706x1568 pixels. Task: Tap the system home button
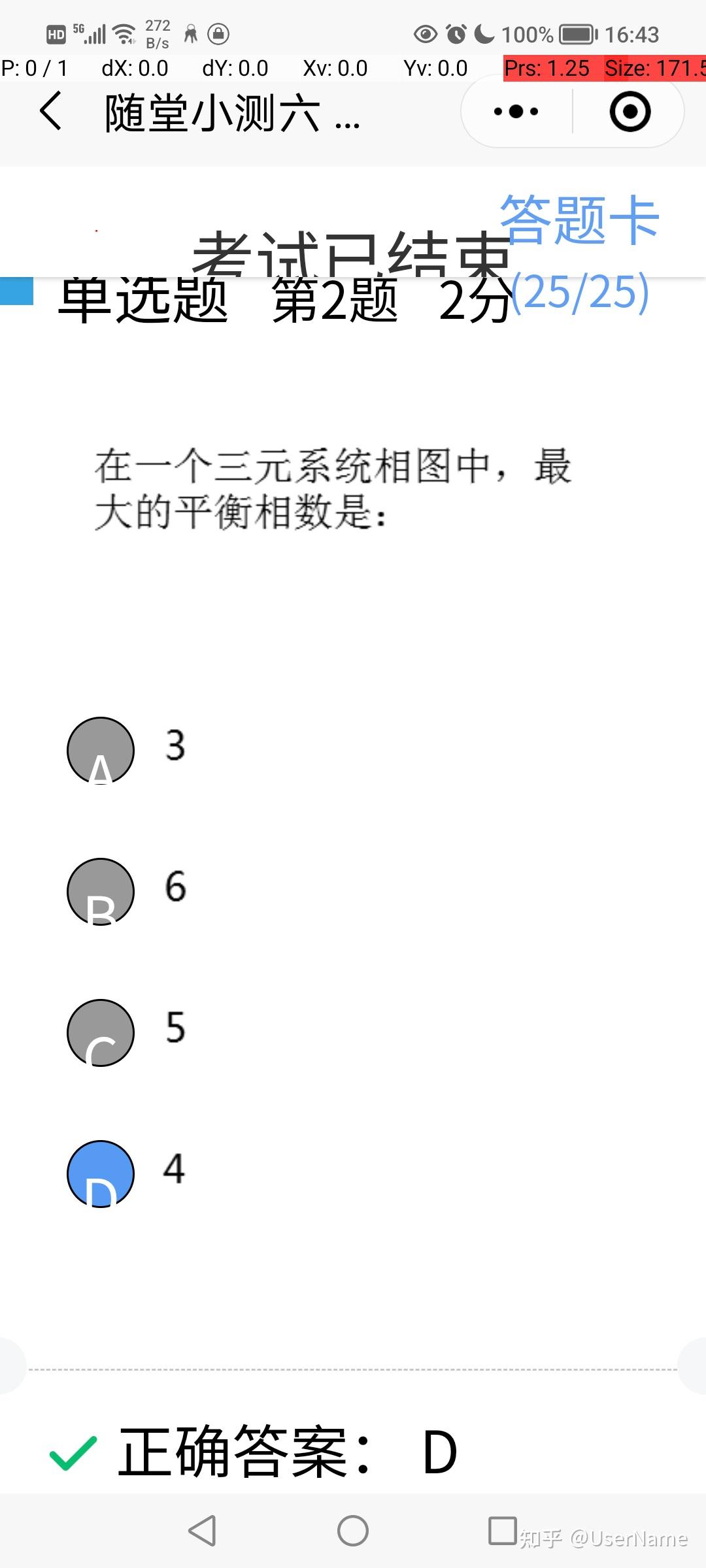tap(353, 1531)
